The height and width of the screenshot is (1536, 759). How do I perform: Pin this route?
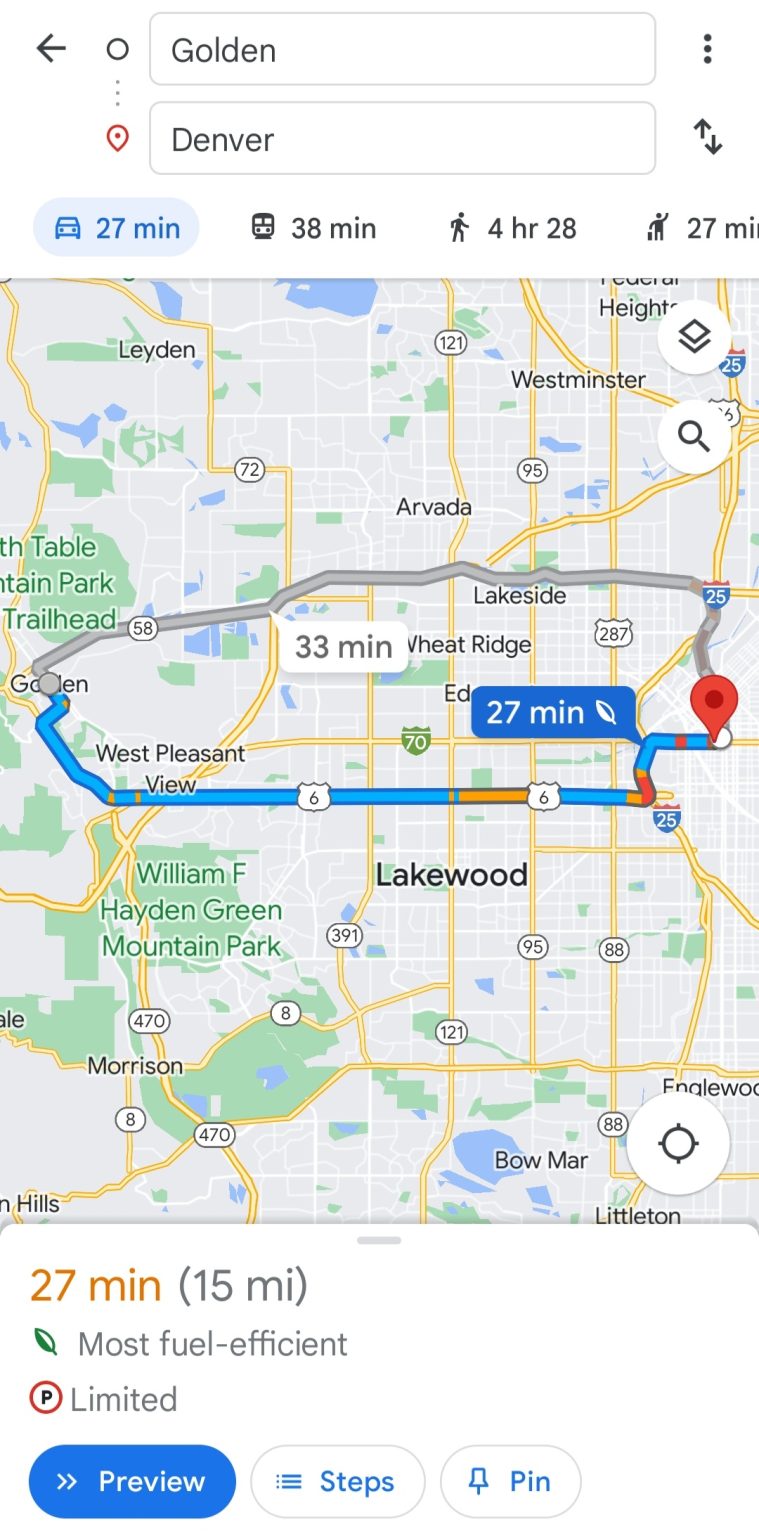[510, 1481]
